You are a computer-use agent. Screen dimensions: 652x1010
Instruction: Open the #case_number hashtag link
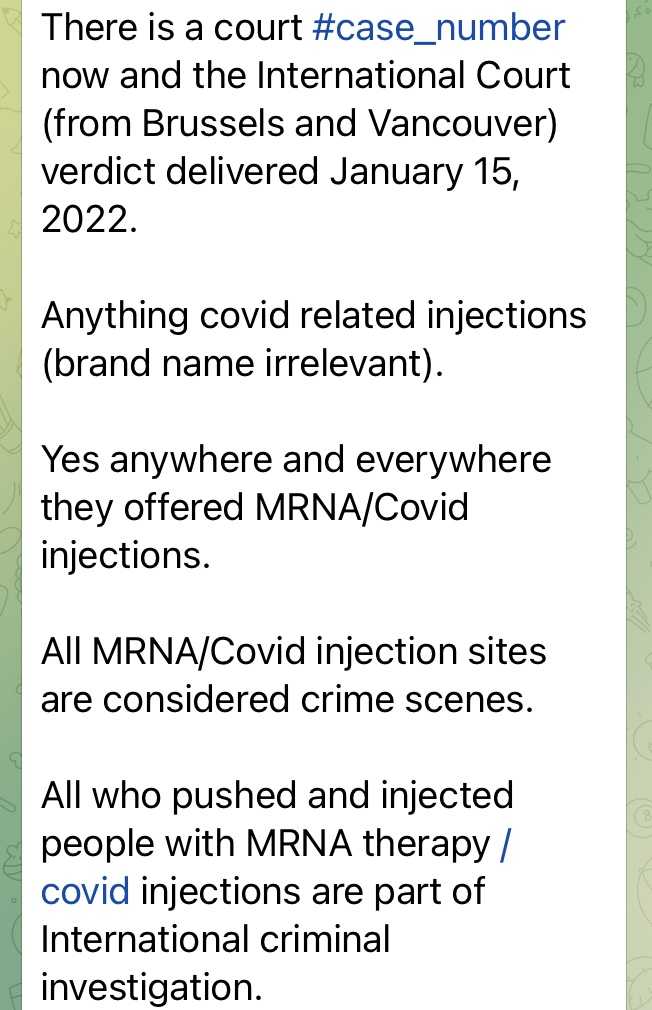[x=438, y=28]
